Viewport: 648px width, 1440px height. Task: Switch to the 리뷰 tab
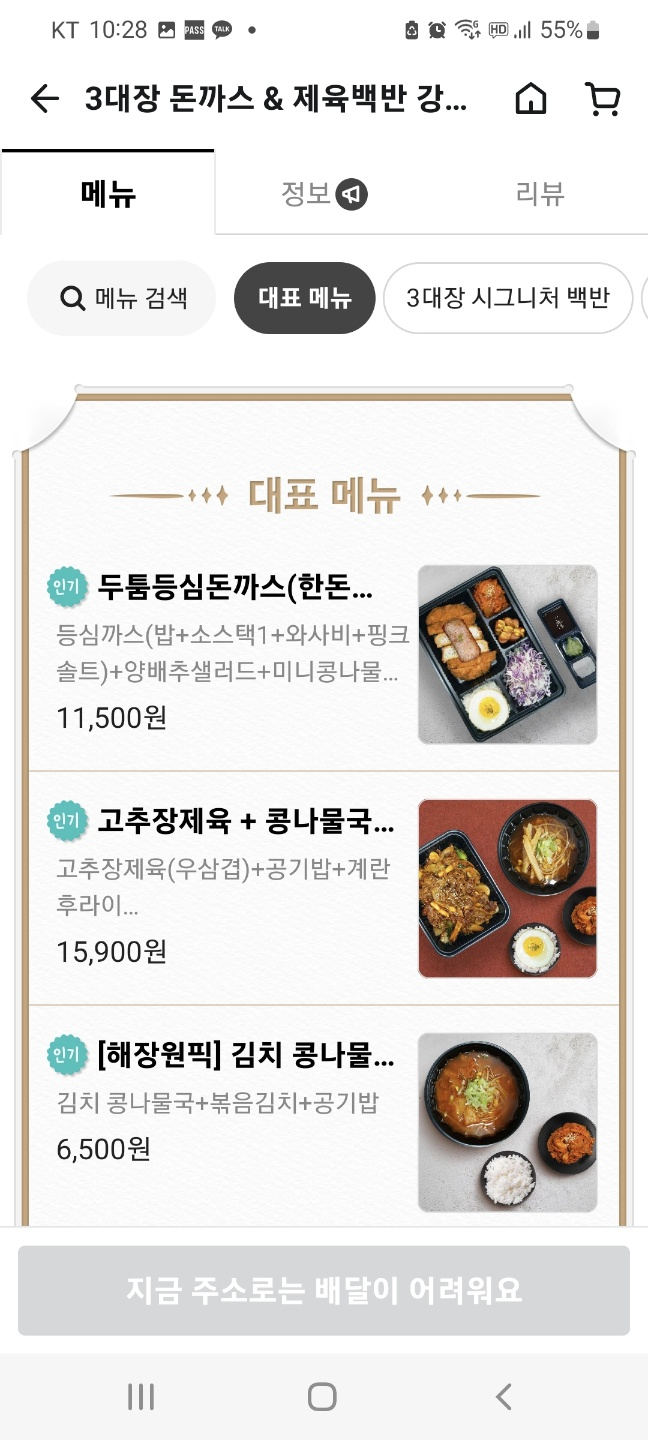point(540,193)
